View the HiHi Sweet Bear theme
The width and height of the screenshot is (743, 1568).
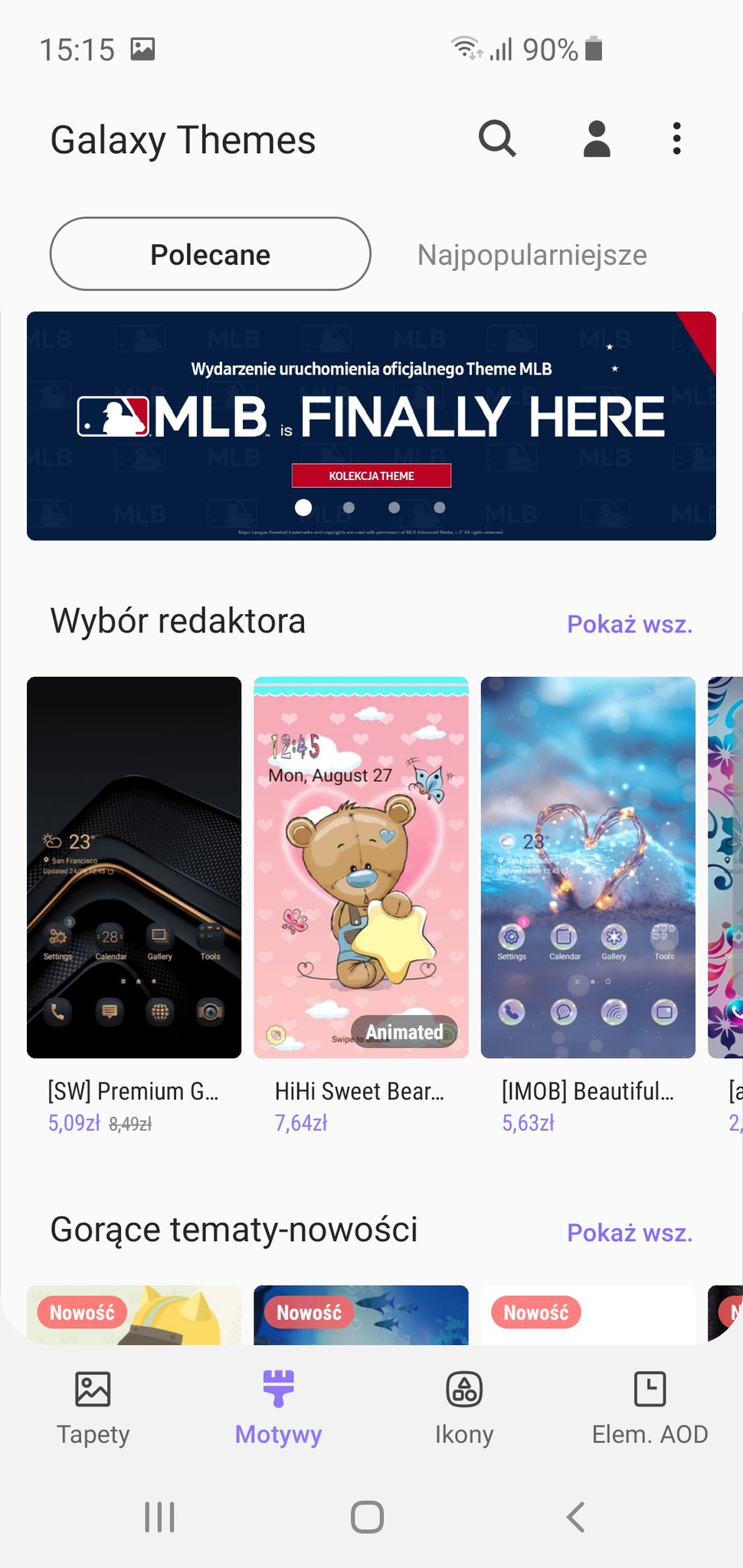(x=361, y=867)
